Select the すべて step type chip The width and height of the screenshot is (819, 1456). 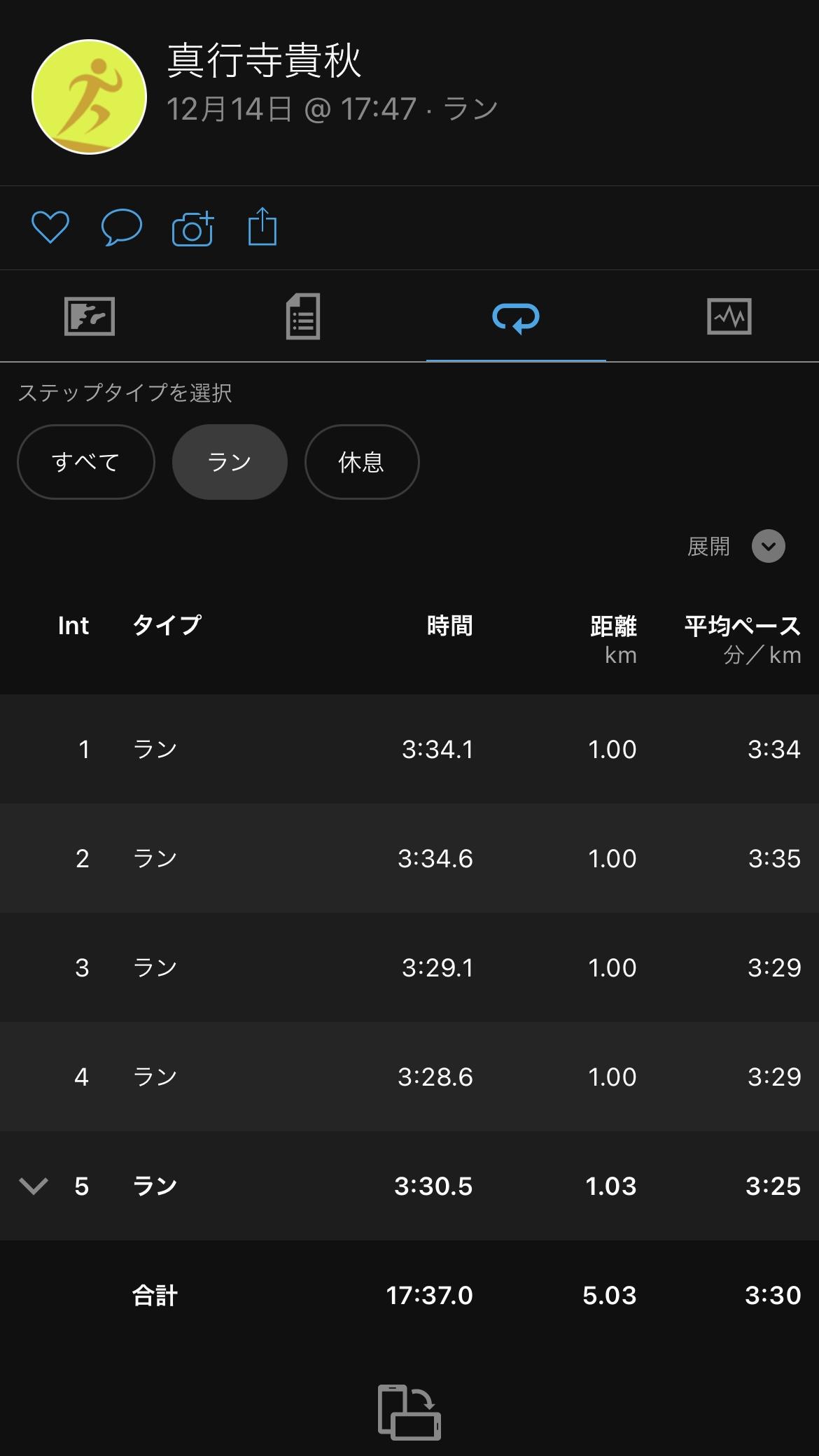(x=85, y=462)
